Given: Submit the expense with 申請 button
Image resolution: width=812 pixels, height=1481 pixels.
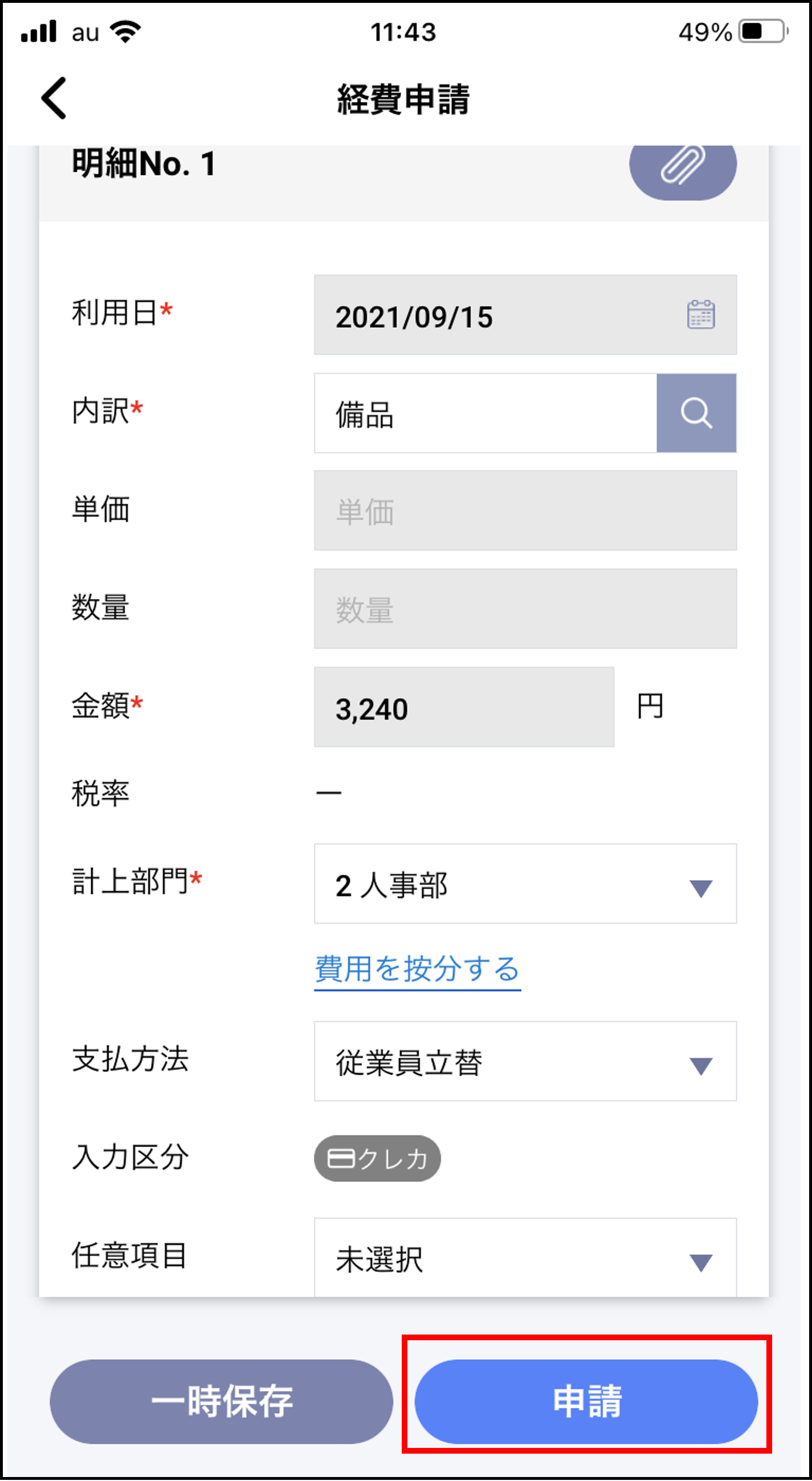Looking at the screenshot, I should 586,1402.
